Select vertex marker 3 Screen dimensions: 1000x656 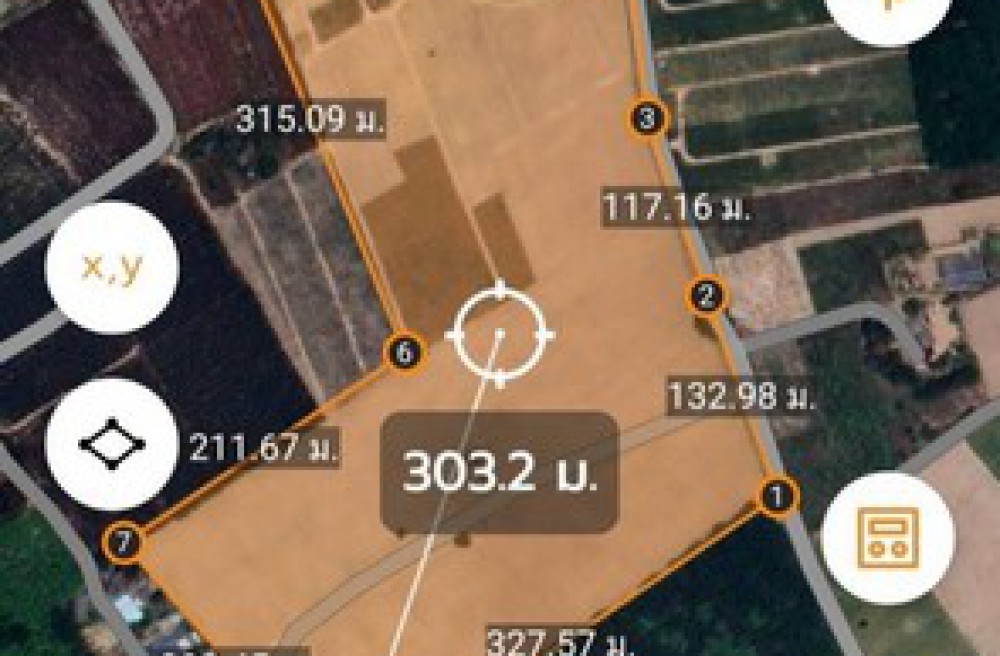(x=647, y=120)
